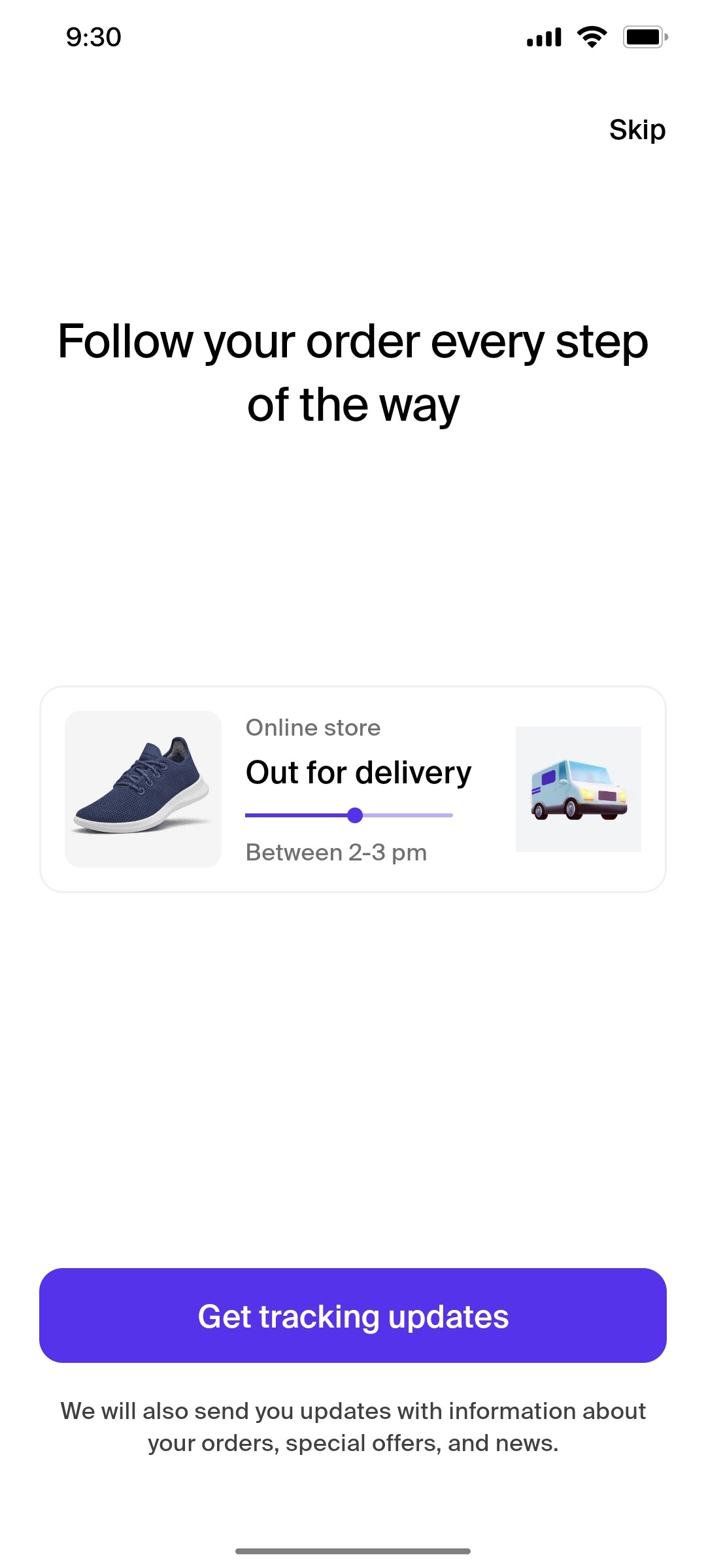The image size is (706, 1568).
Task: Click the delivery truck icon
Action: (x=579, y=789)
